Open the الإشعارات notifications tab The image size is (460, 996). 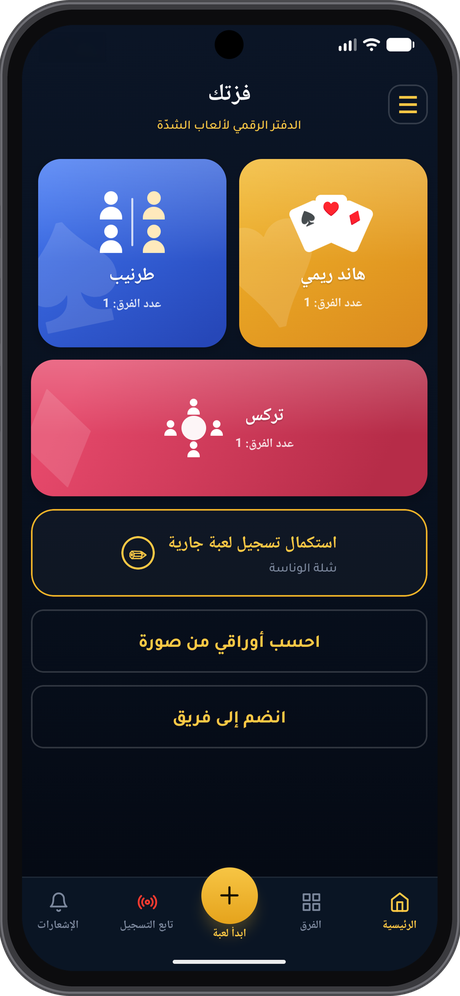[x=58, y=910]
